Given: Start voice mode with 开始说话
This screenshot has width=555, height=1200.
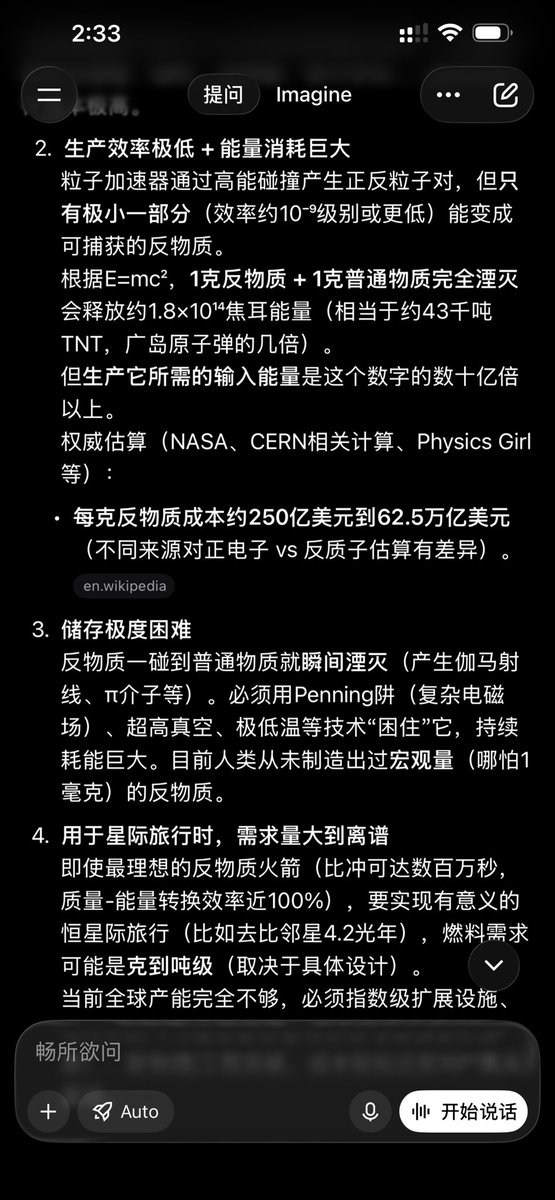Looking at the screenshot, I should [463, 1111].
